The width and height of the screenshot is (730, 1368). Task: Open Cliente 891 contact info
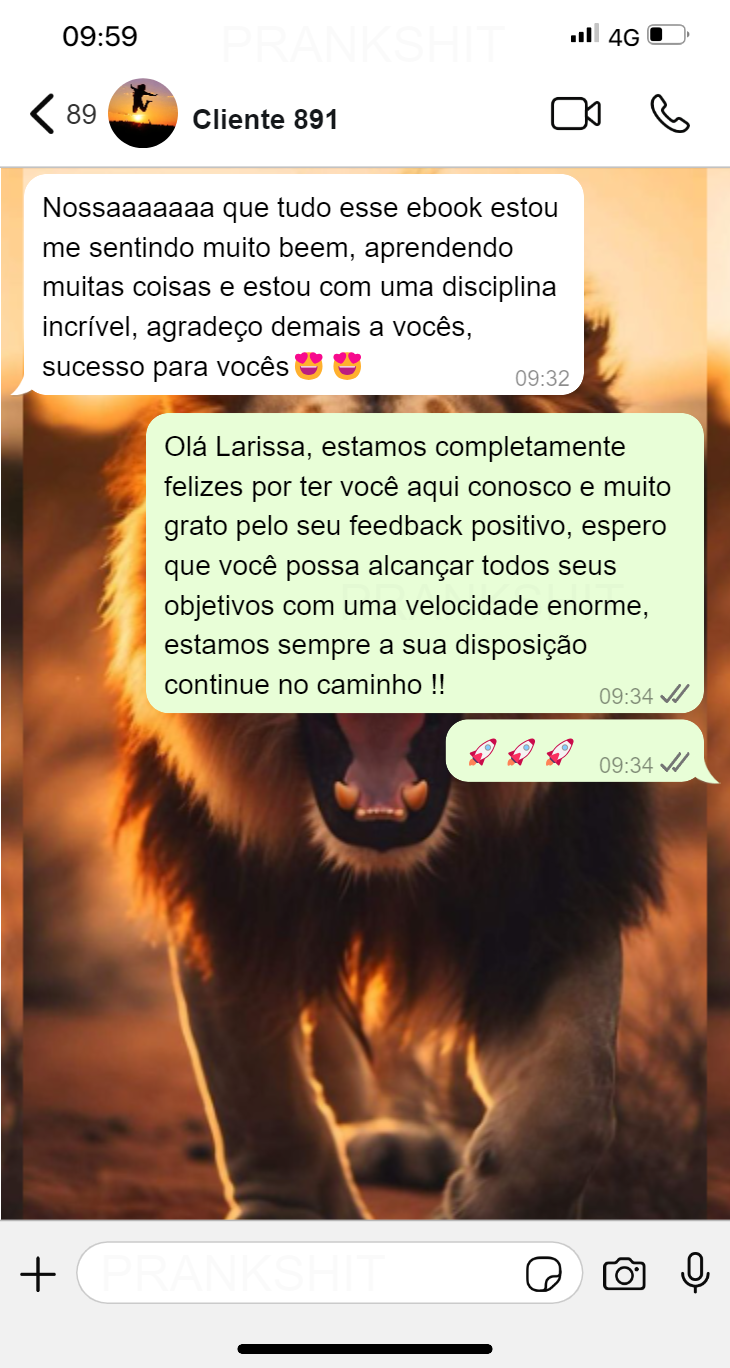pos(264,120)
